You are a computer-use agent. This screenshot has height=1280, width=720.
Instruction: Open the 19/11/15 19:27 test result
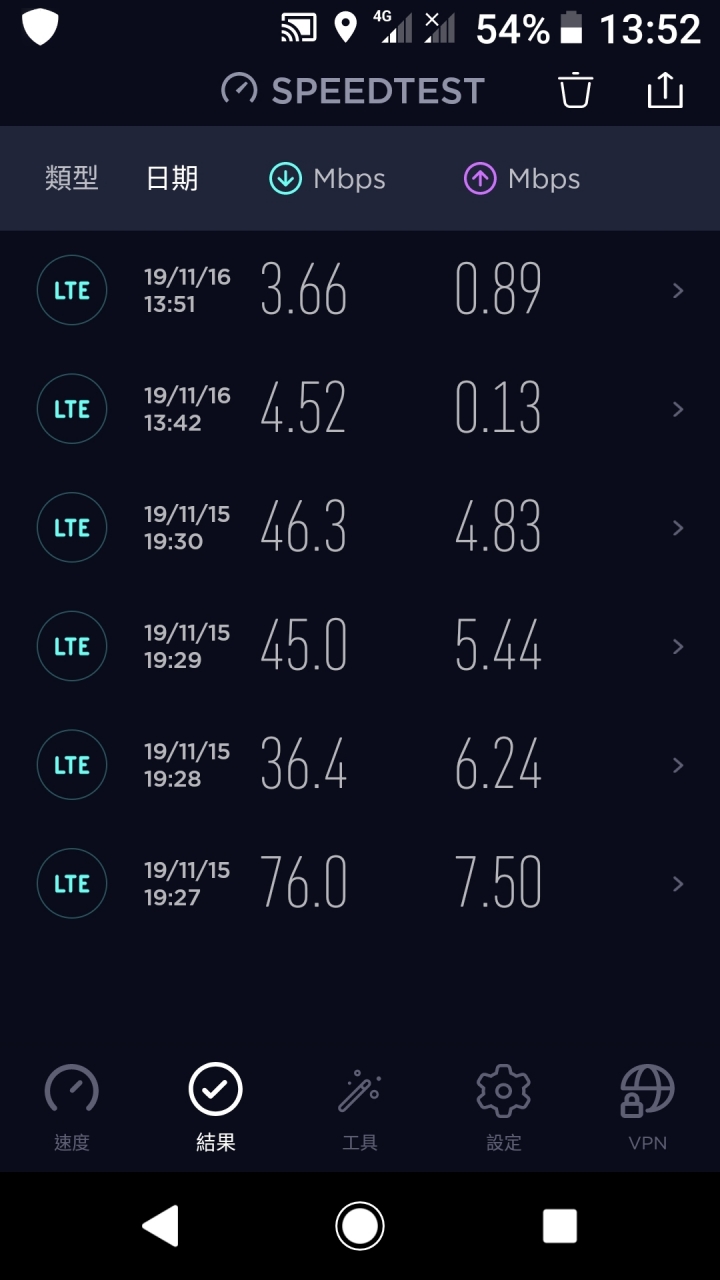click(x=360, y=883)
